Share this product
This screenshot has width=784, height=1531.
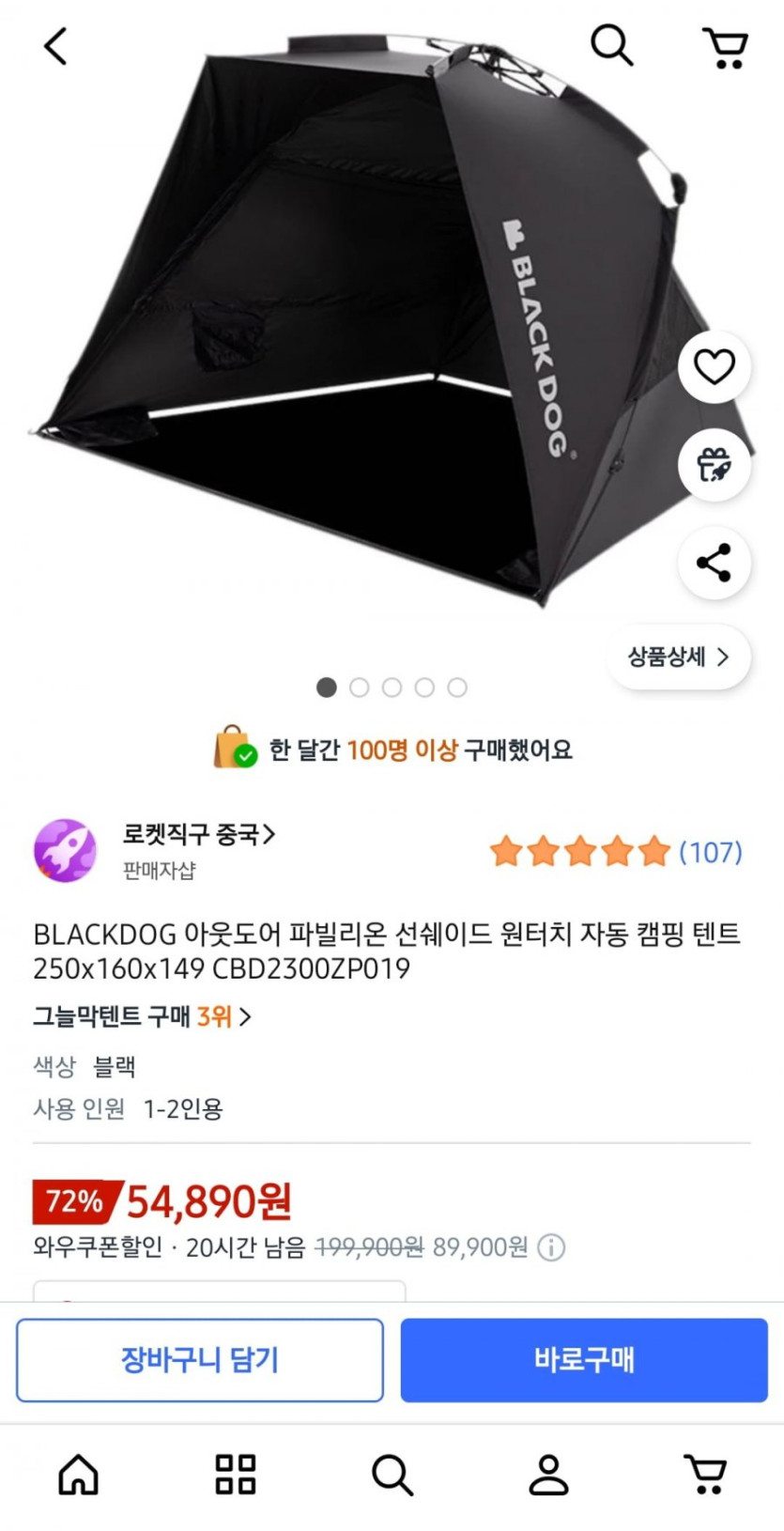coord(714,563)
